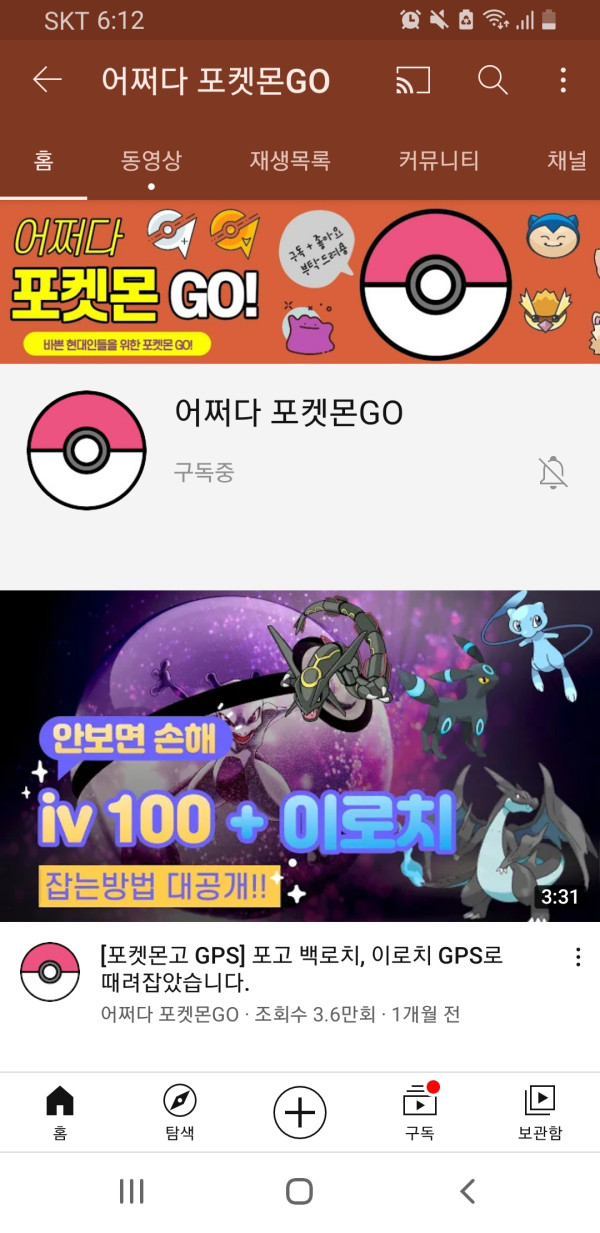The width and height of the screenshot is (600, 1233).
Task: Play the iv 100 + 이로치 video
Action: coord(300,755)
